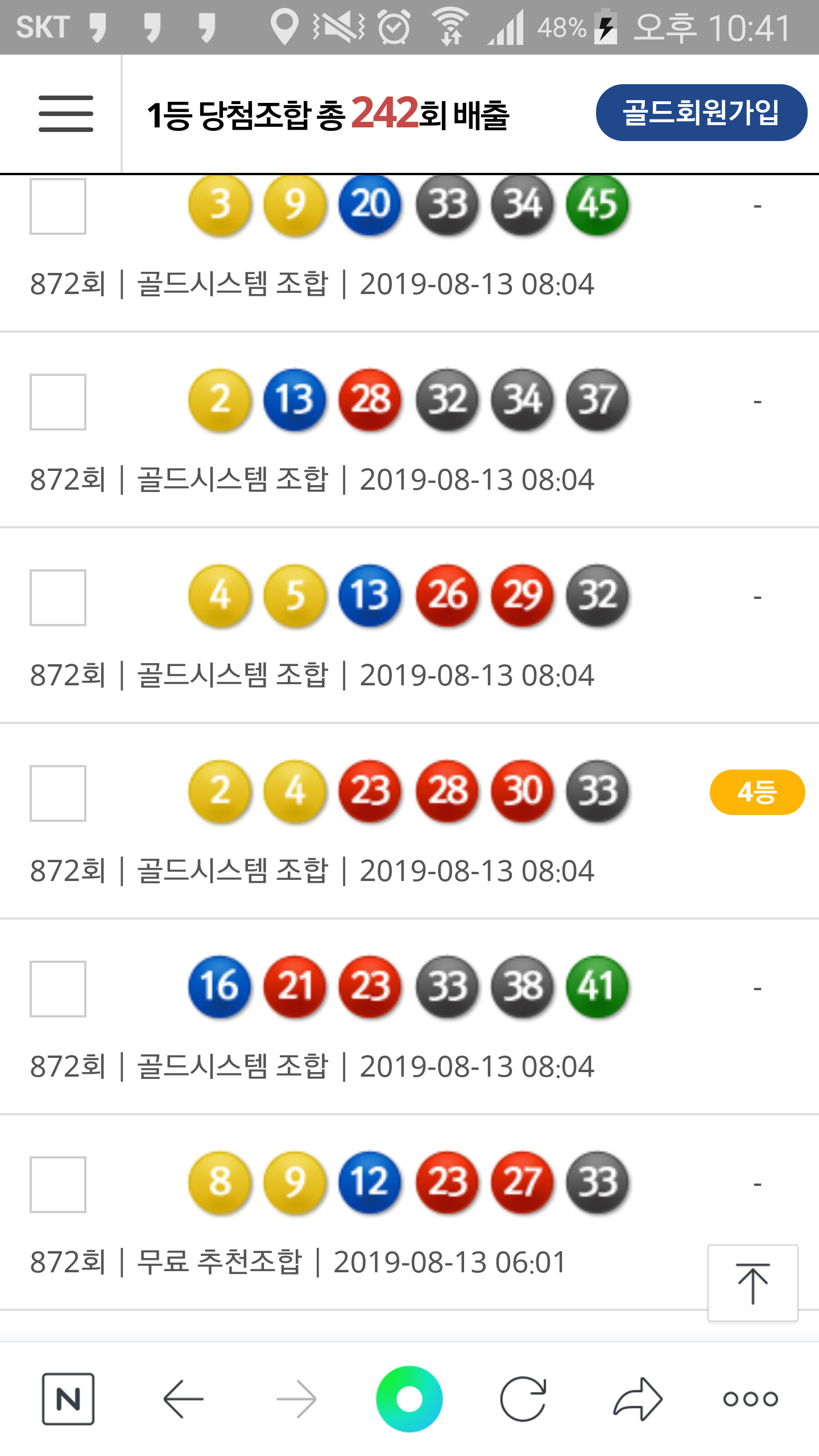The width and height of the screenshot is (819, 1456).
Task: Tick the checkbox for 4 5 13 26 29 32
Action: pyautogui.click(x=58, y=598)
